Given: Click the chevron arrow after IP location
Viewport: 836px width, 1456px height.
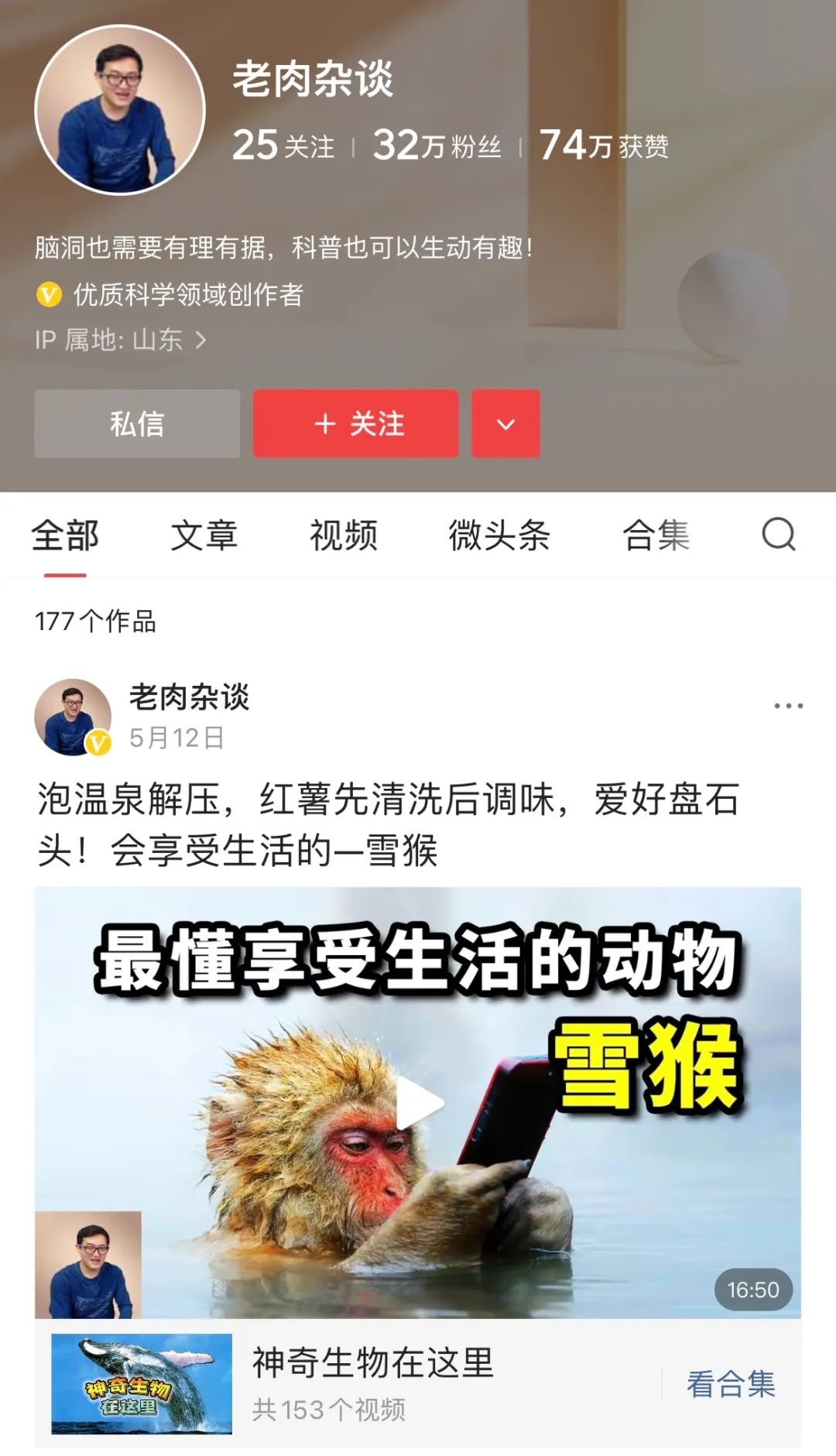Looking at the screenshot, I should point(203,338).
